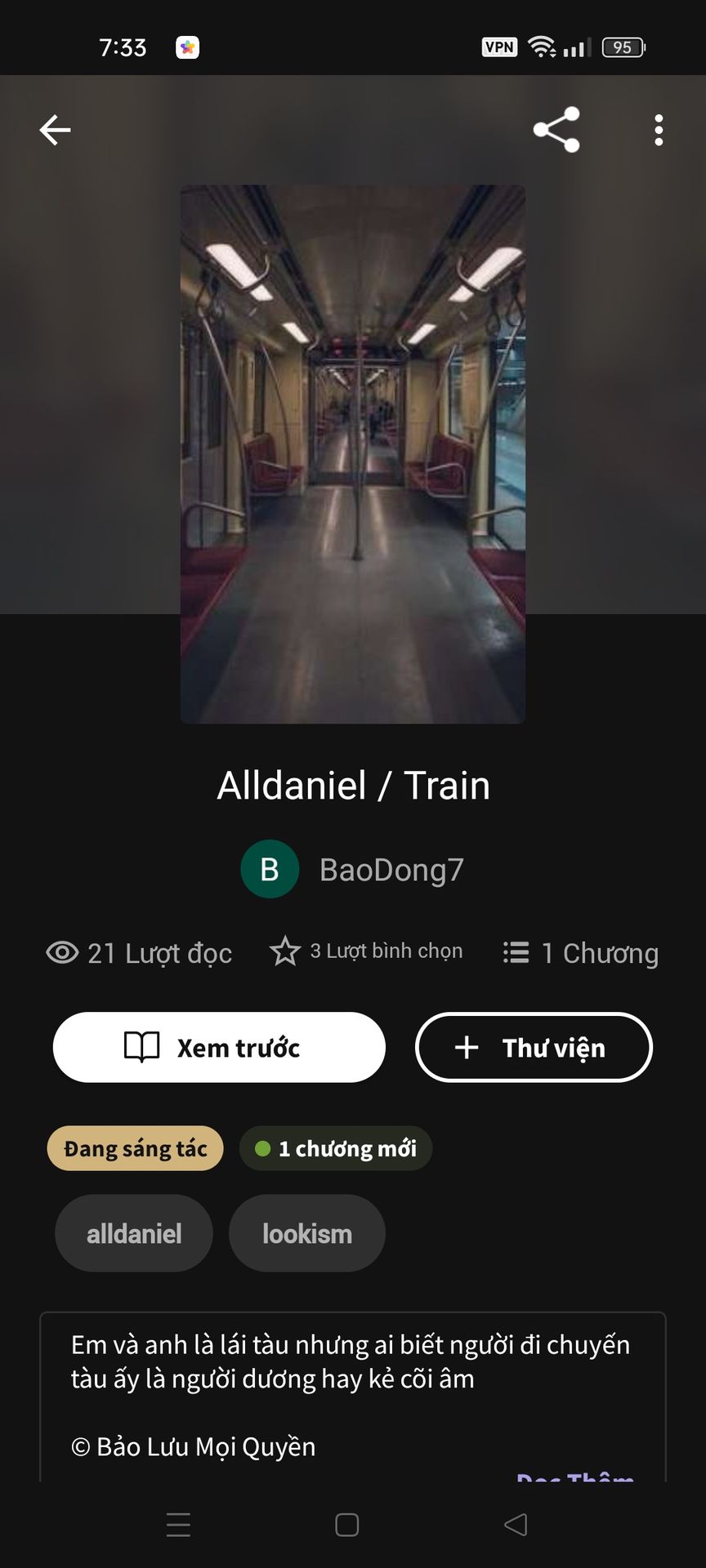Go back using the top-left arrow

click(55, 130)
